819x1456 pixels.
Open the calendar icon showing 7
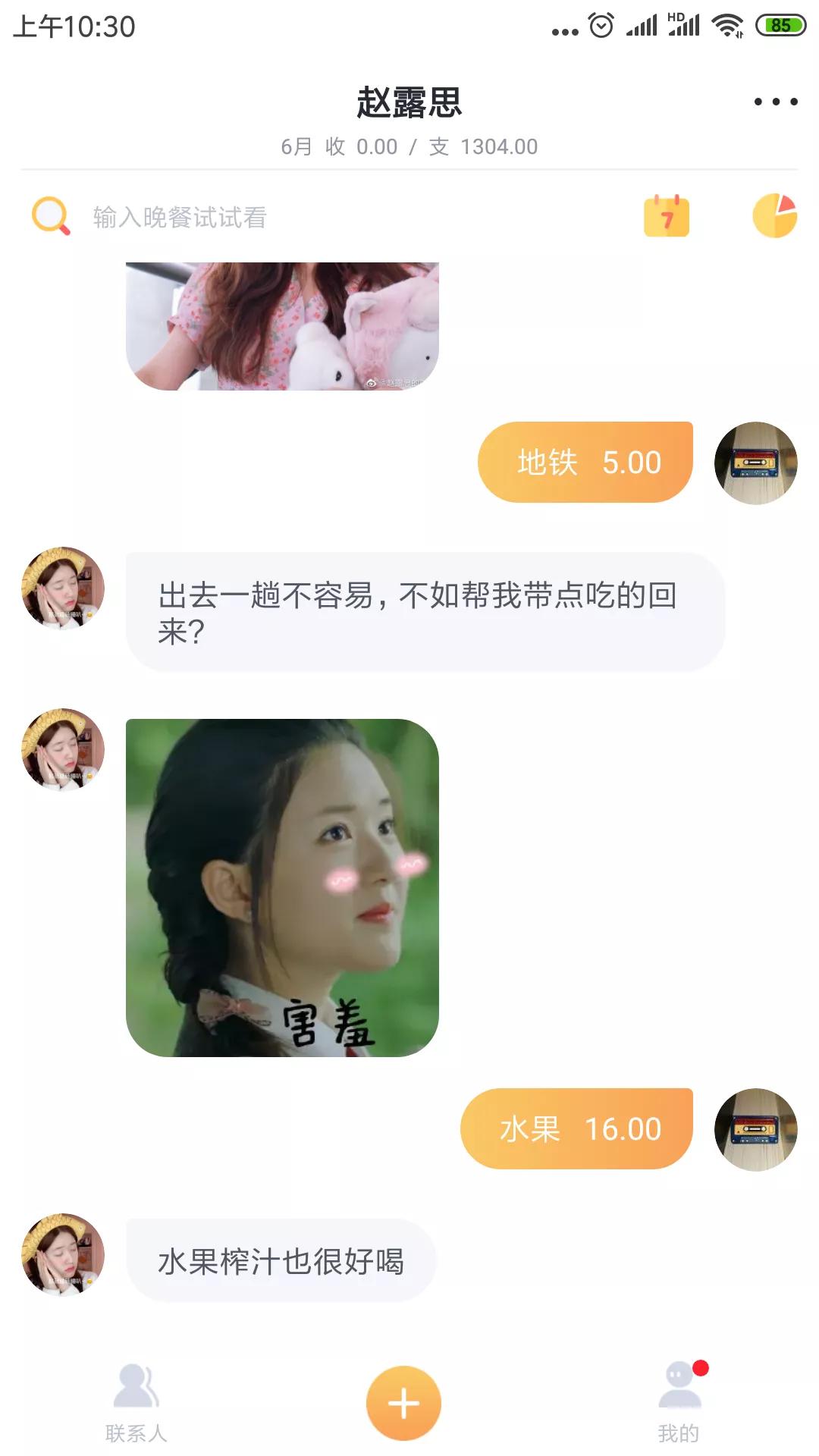(666, 215)
